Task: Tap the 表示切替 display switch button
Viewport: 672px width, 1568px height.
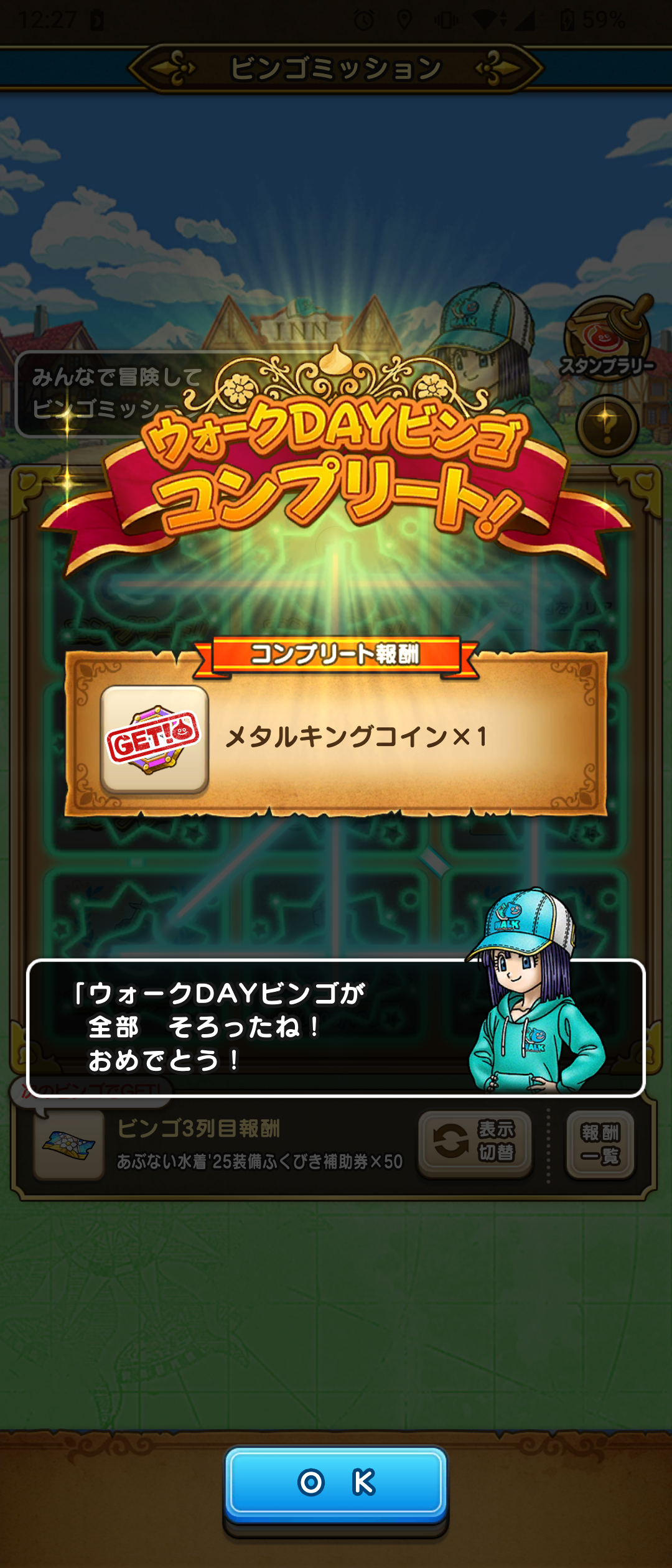Action: pyautogui.click(x=475, y=1143)
